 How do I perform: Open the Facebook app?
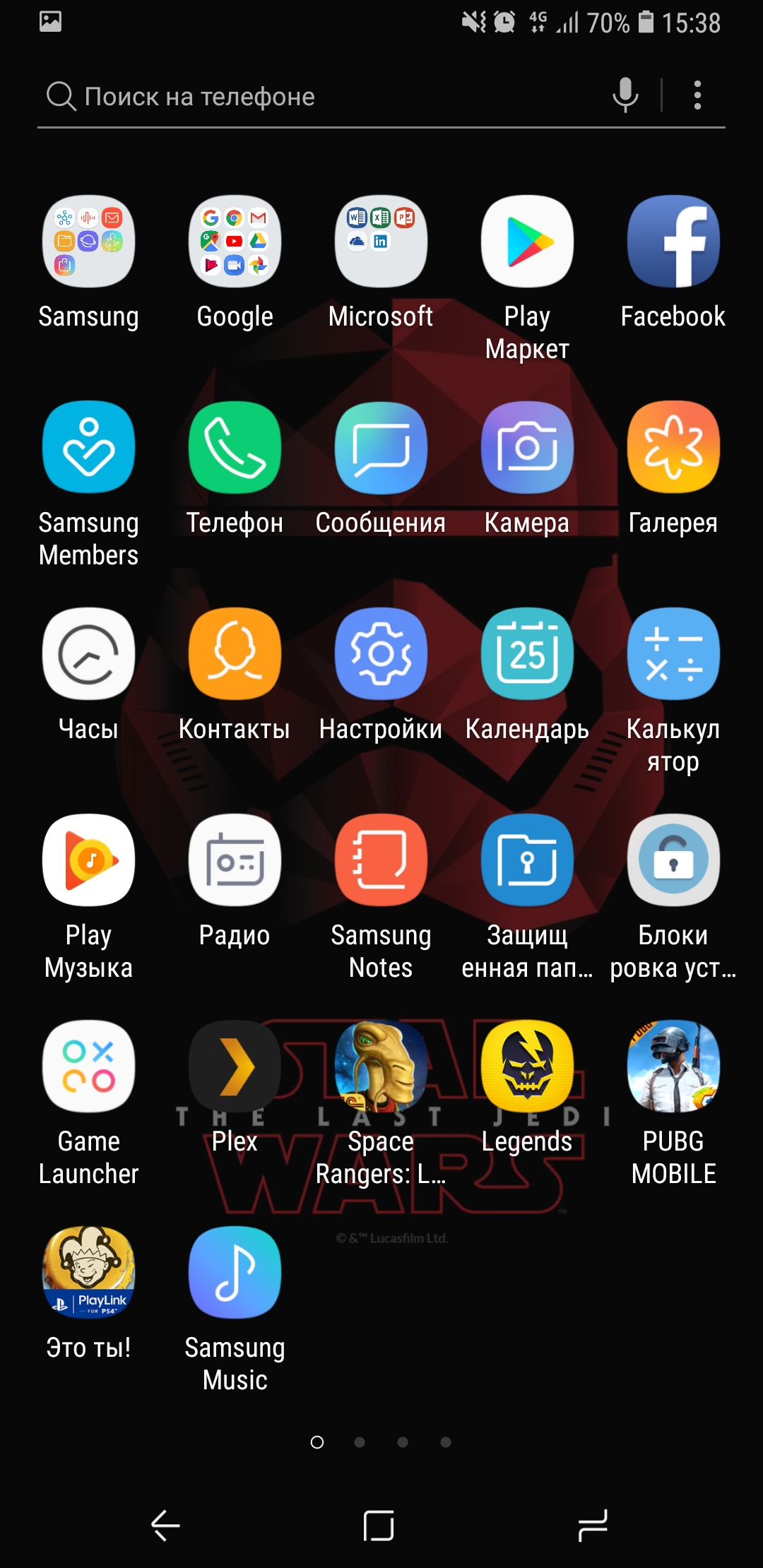673,242
